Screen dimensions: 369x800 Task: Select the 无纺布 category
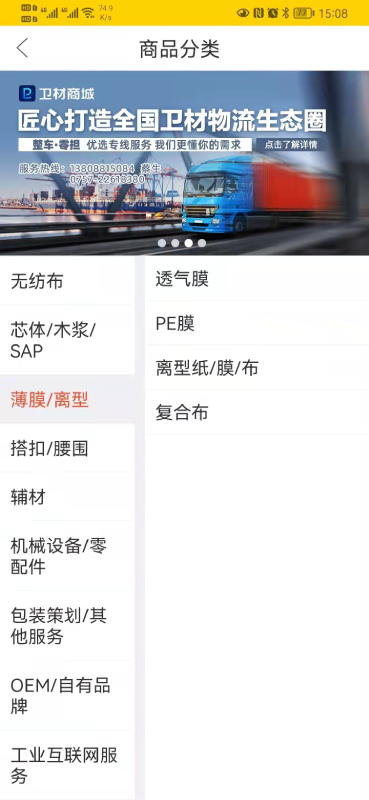[67, 281]
